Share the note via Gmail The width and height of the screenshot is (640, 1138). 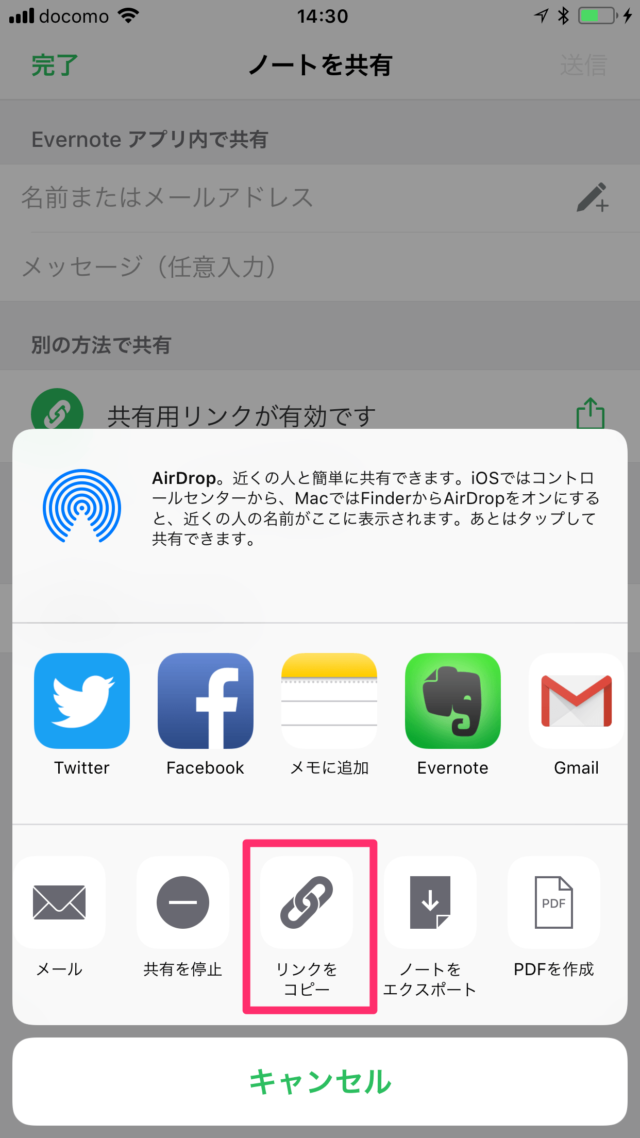[576, 701]
